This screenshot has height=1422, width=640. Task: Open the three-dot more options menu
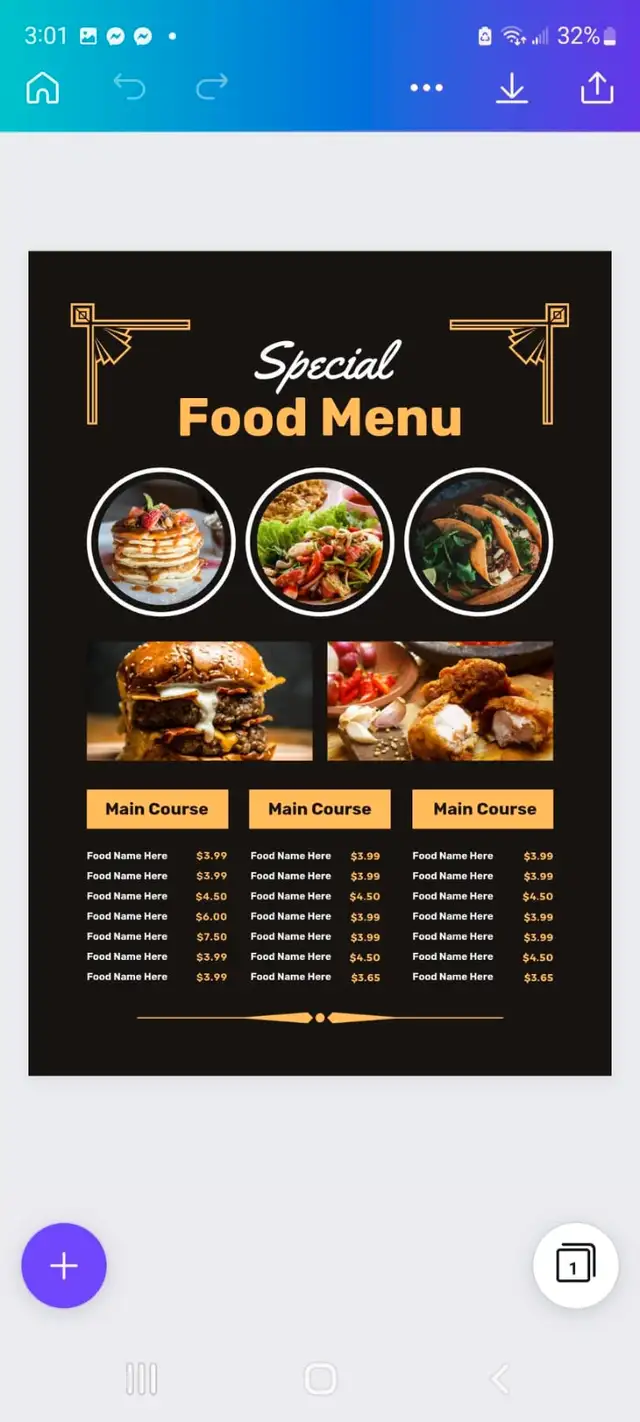point(426,88)
